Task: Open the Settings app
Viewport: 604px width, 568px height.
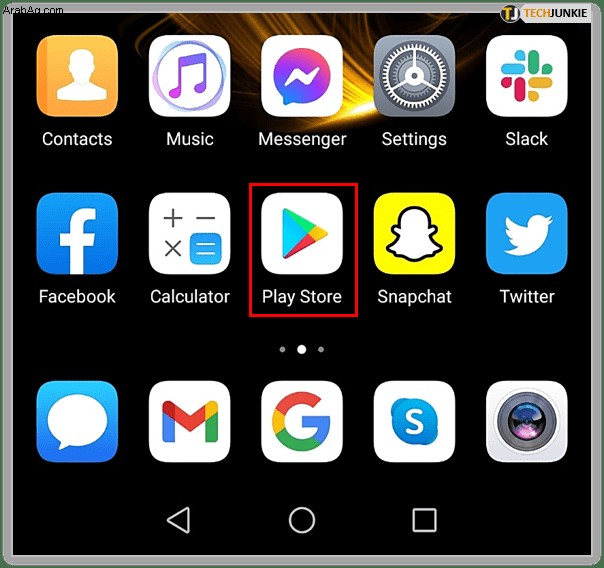Action: [414, 77]
